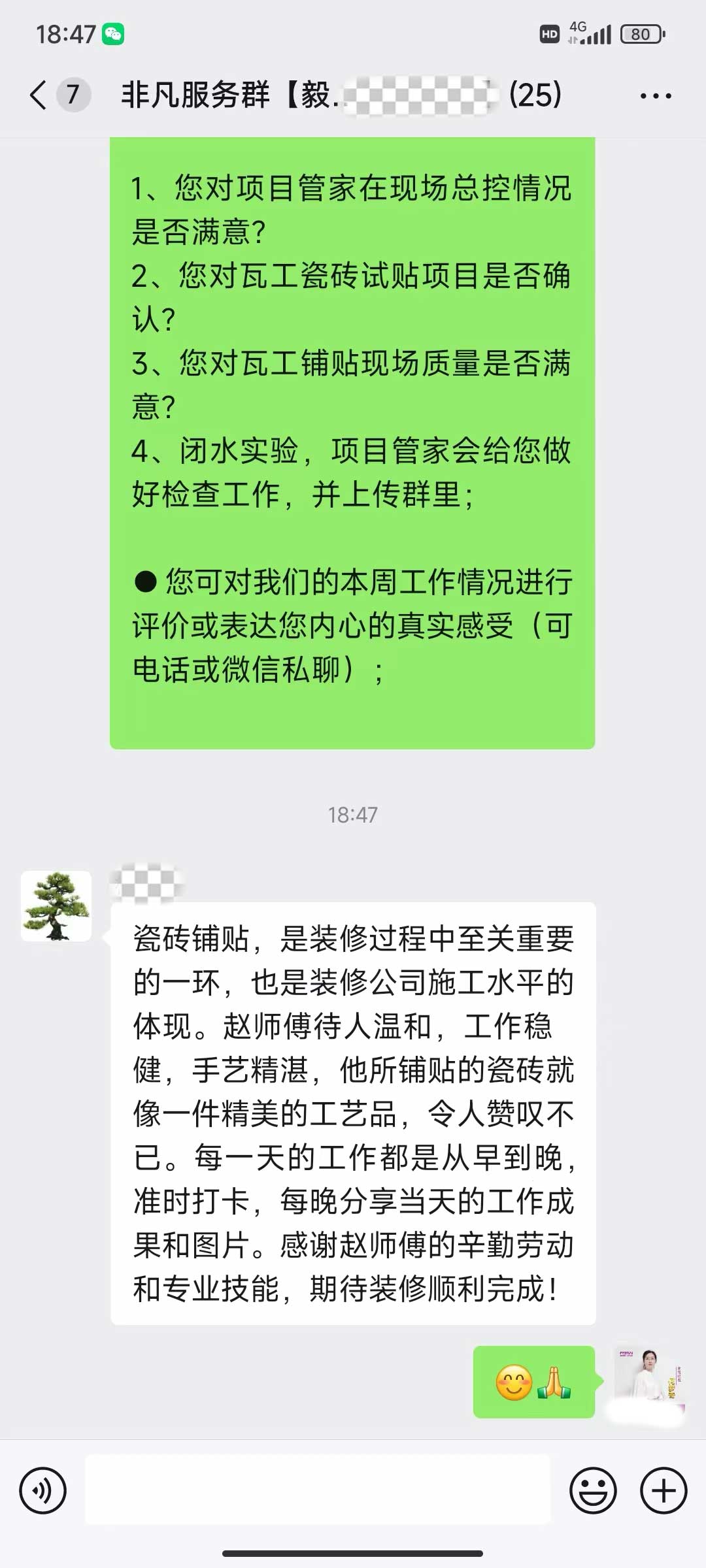The image size is (706, 1568).
Task: Open the emoji sticker panel
Action: tap(593, 1491)
